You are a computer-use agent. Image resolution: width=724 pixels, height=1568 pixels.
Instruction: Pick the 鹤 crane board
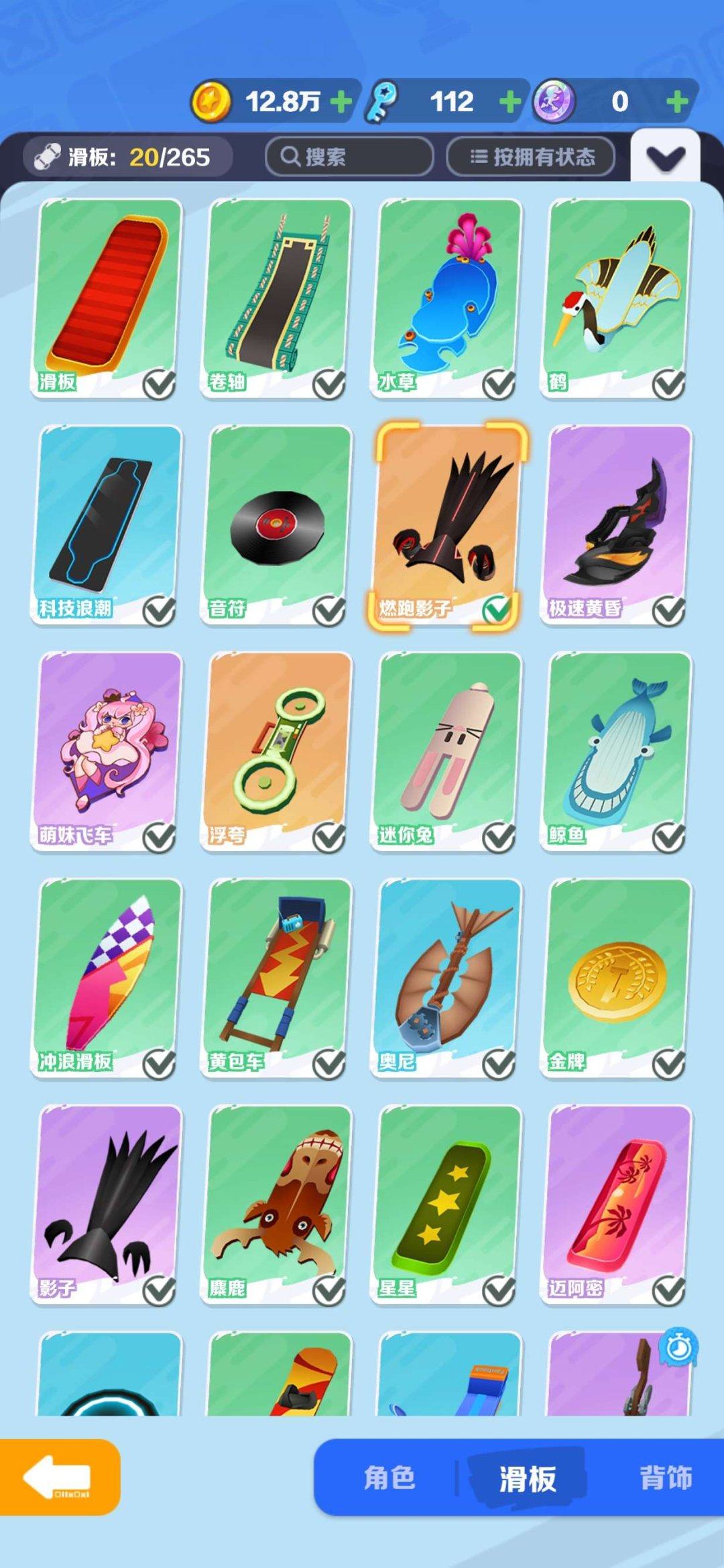click(x=616, y=297)
